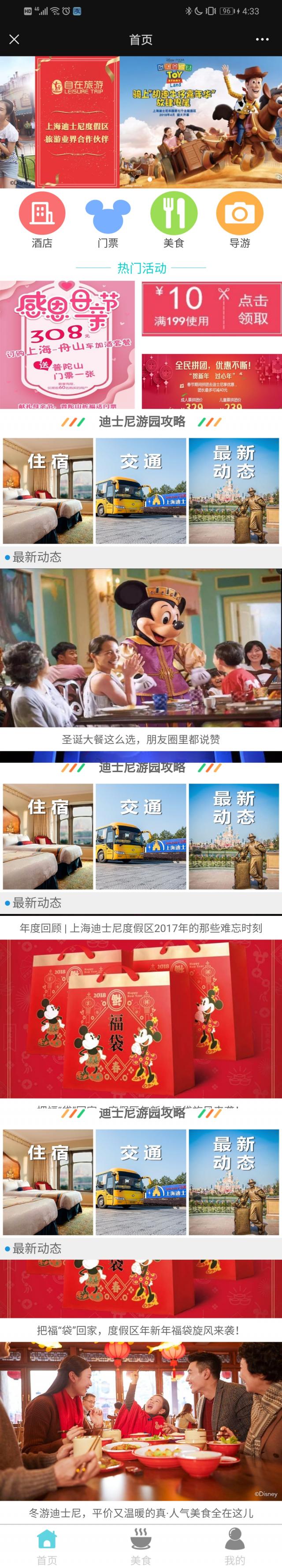Close the mini program page

pyautogui.click(x=15, y=40)
